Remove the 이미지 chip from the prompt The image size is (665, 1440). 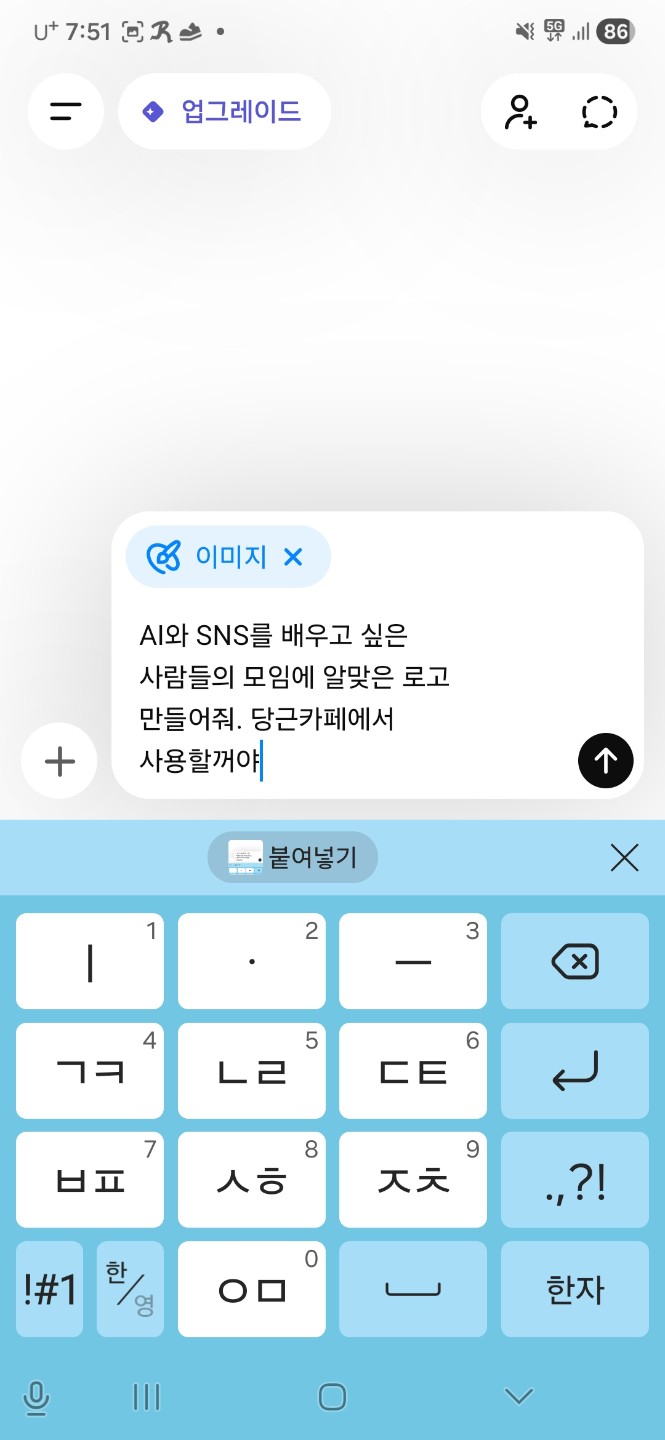point(293,557)
